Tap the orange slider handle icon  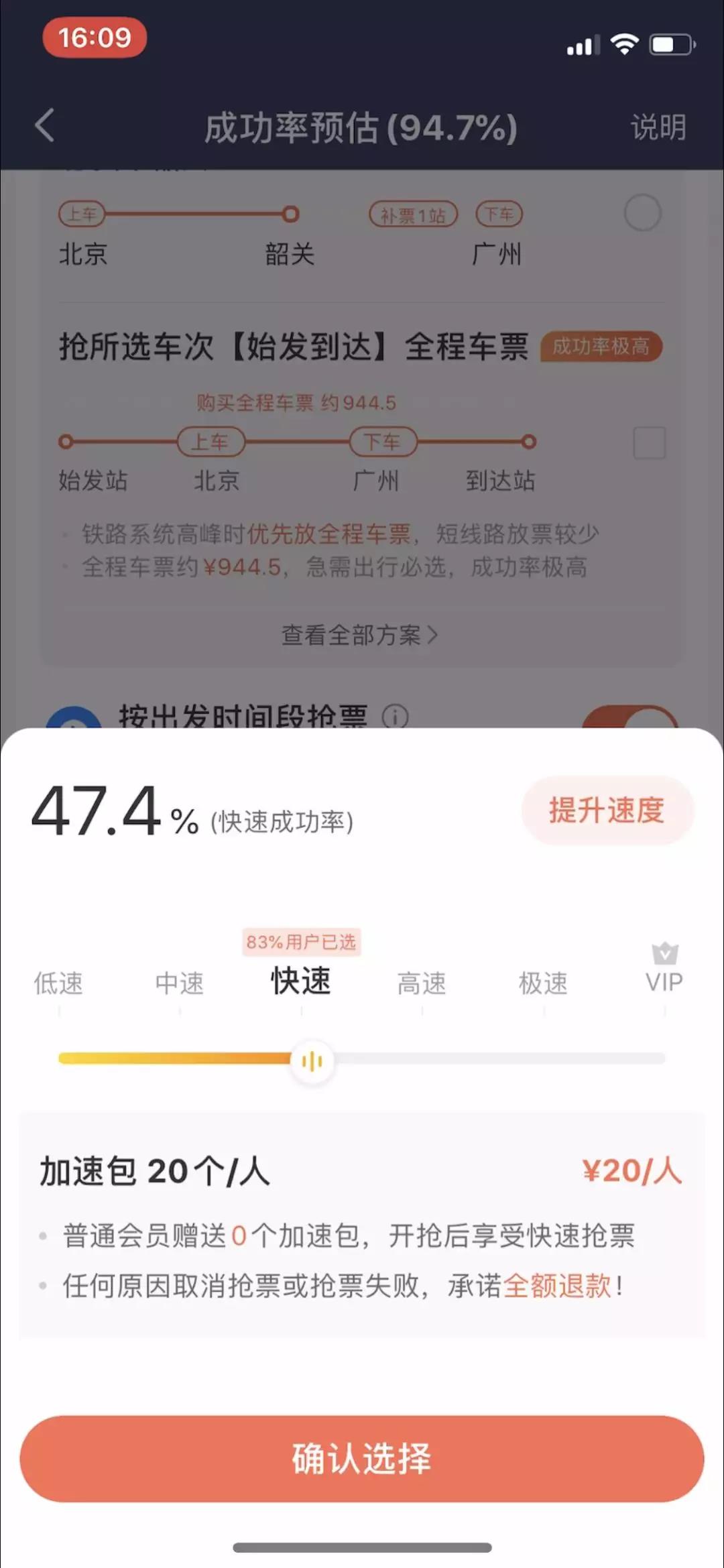coord(312,1059)
